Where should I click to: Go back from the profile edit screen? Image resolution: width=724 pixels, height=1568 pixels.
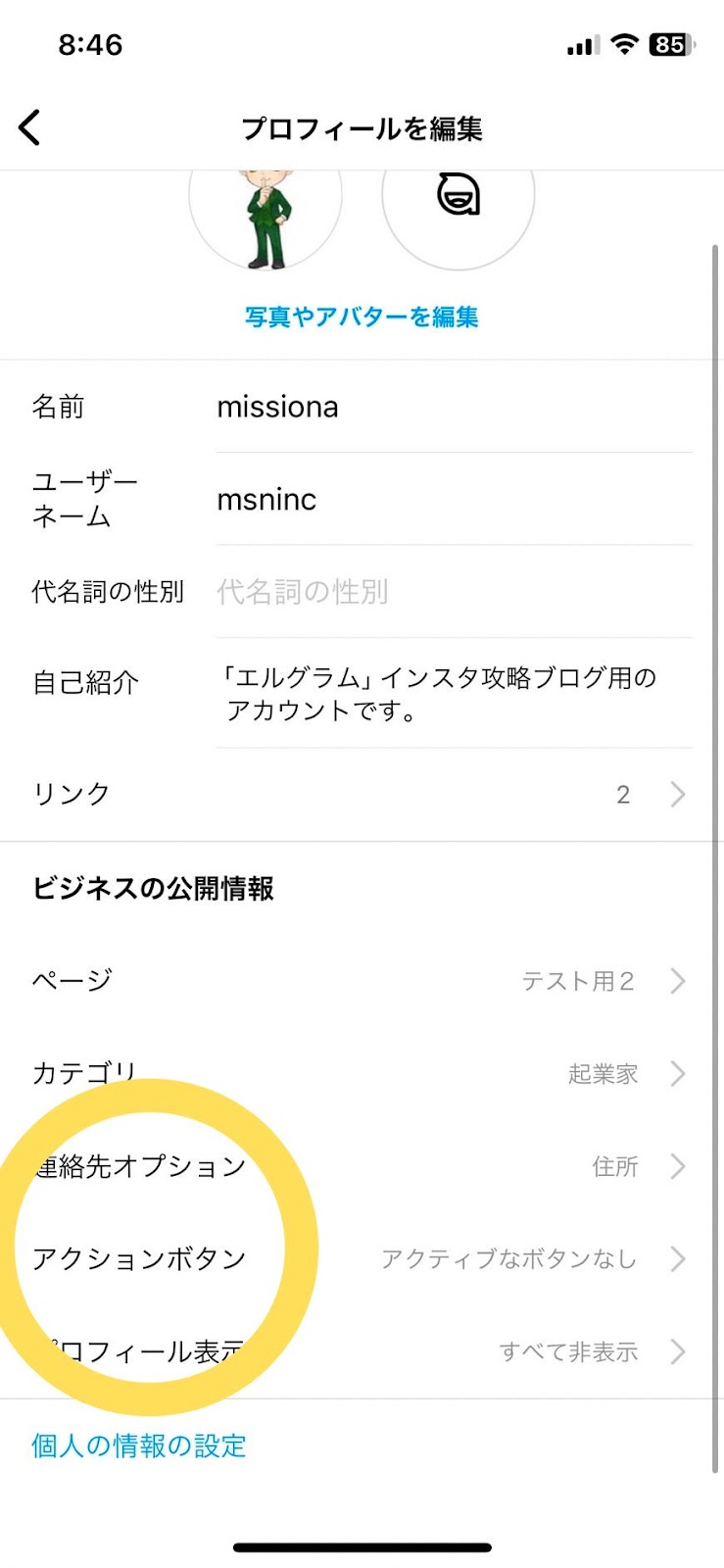(x=30, y=128)
